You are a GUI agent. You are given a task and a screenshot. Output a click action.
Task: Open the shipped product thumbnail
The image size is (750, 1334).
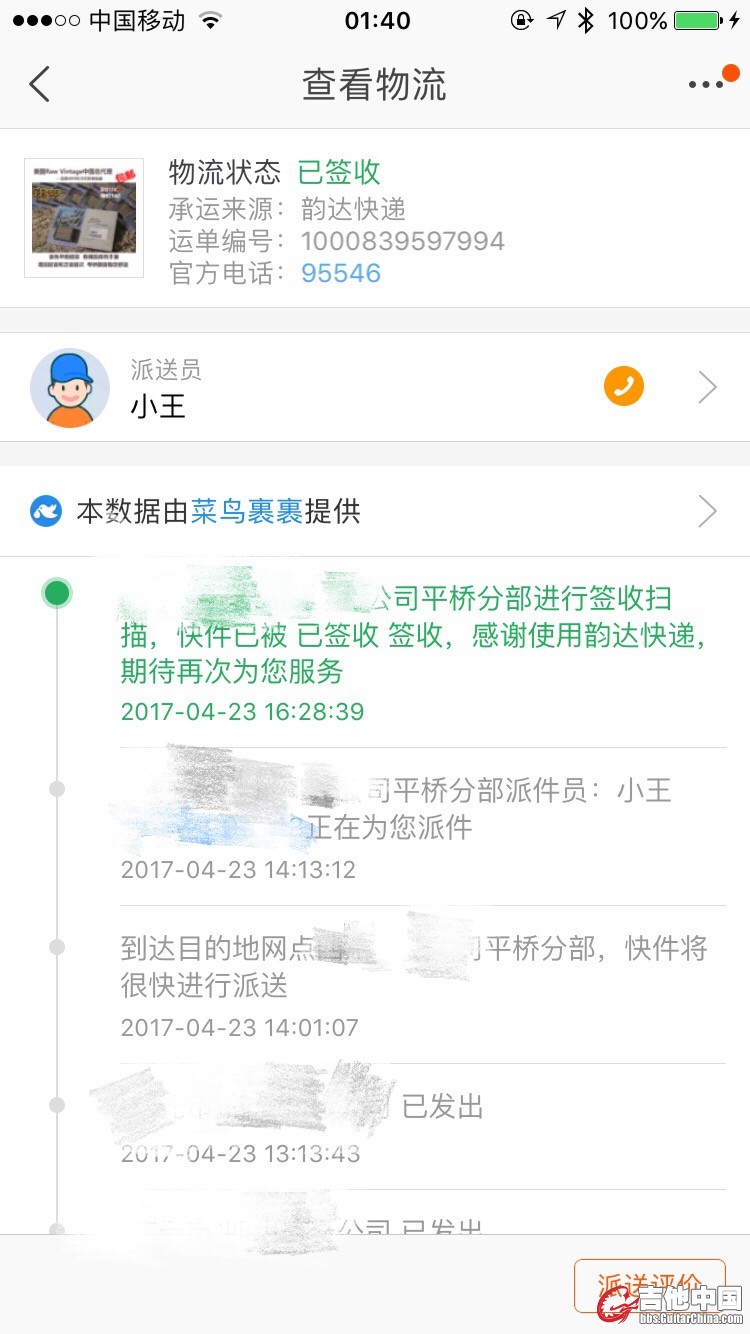84,218
